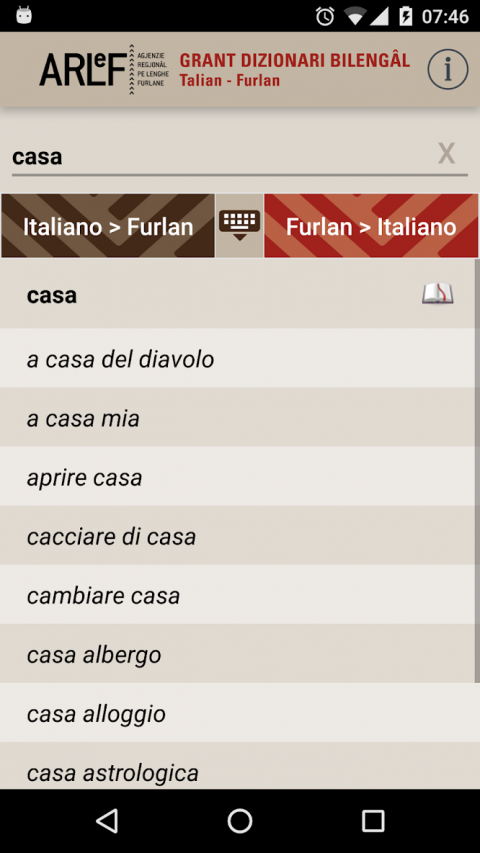Screen dimensions: 480x853
Task: Open the entry a casa mia
Action: point(237,417)
